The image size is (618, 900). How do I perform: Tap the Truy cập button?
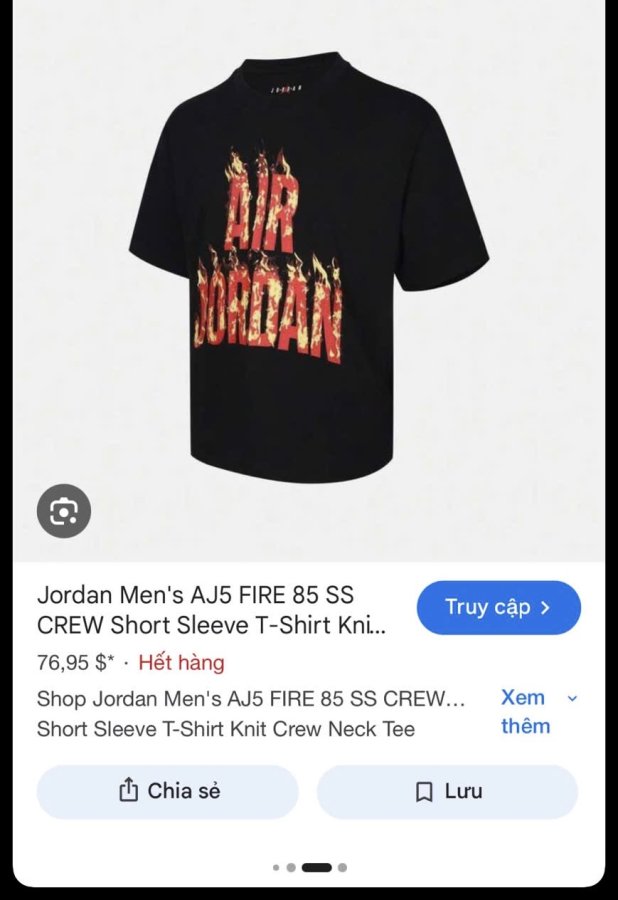(x=498, y=607)
